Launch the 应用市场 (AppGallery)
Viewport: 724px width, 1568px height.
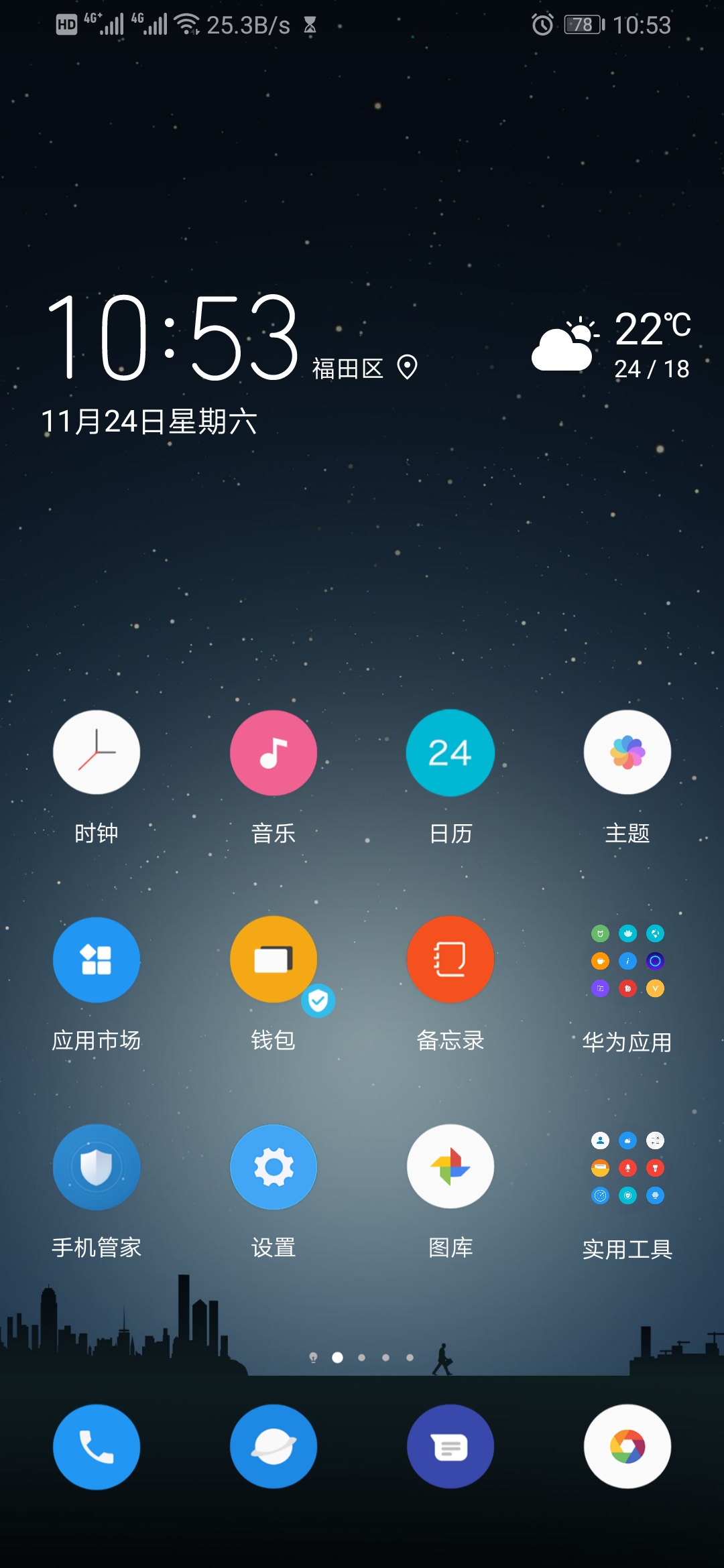coord(97,960)
